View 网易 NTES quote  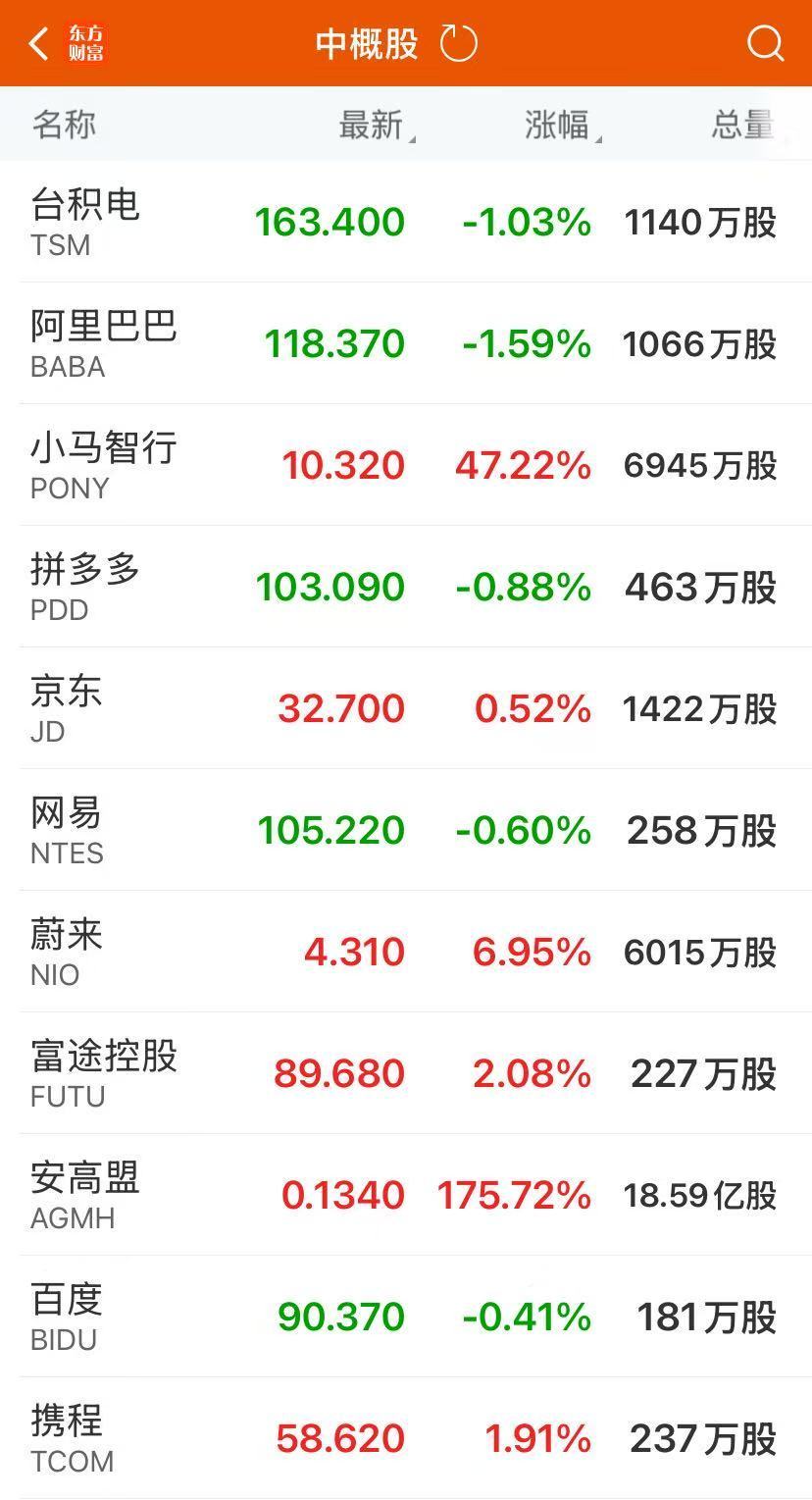pyautogui.click(x=406, y=830)
